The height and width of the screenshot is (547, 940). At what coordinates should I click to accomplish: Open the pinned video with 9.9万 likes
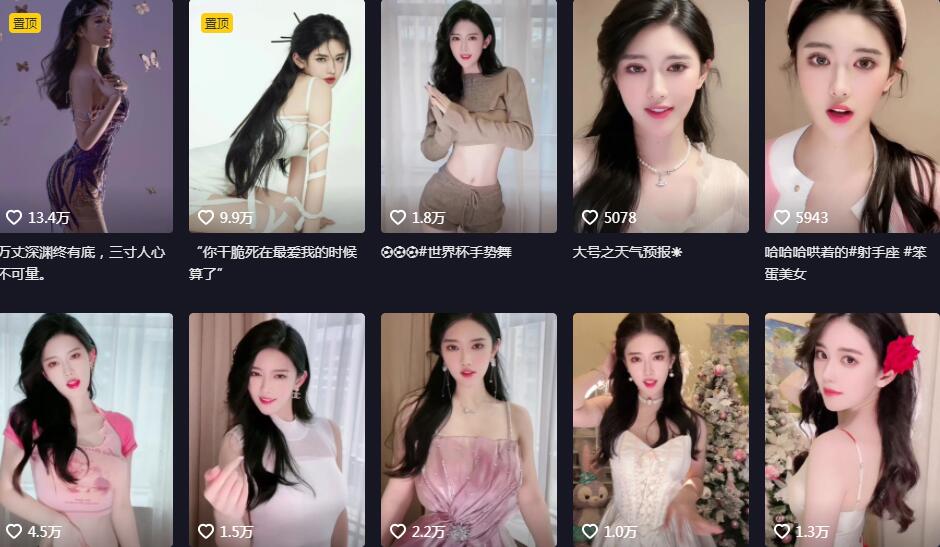[277, 115]
